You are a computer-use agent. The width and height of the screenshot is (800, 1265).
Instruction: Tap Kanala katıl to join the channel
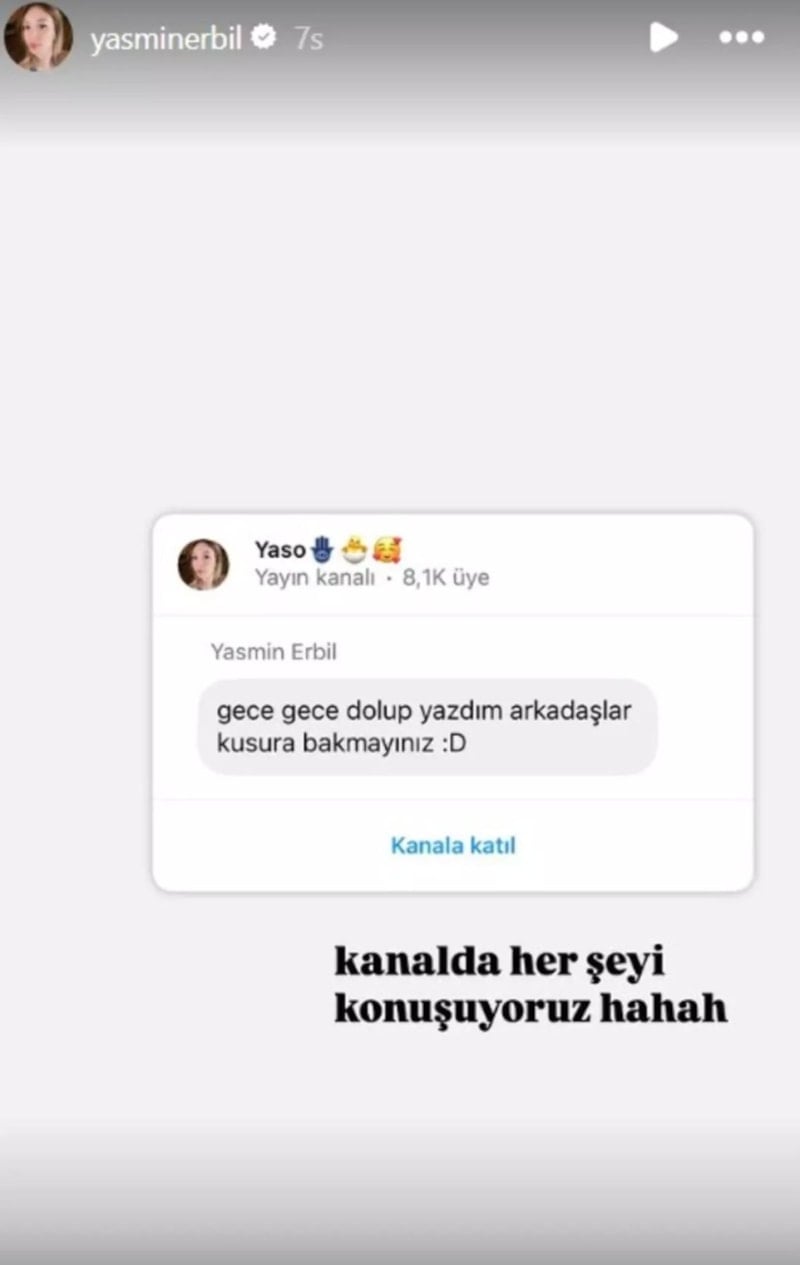(453, 845)
